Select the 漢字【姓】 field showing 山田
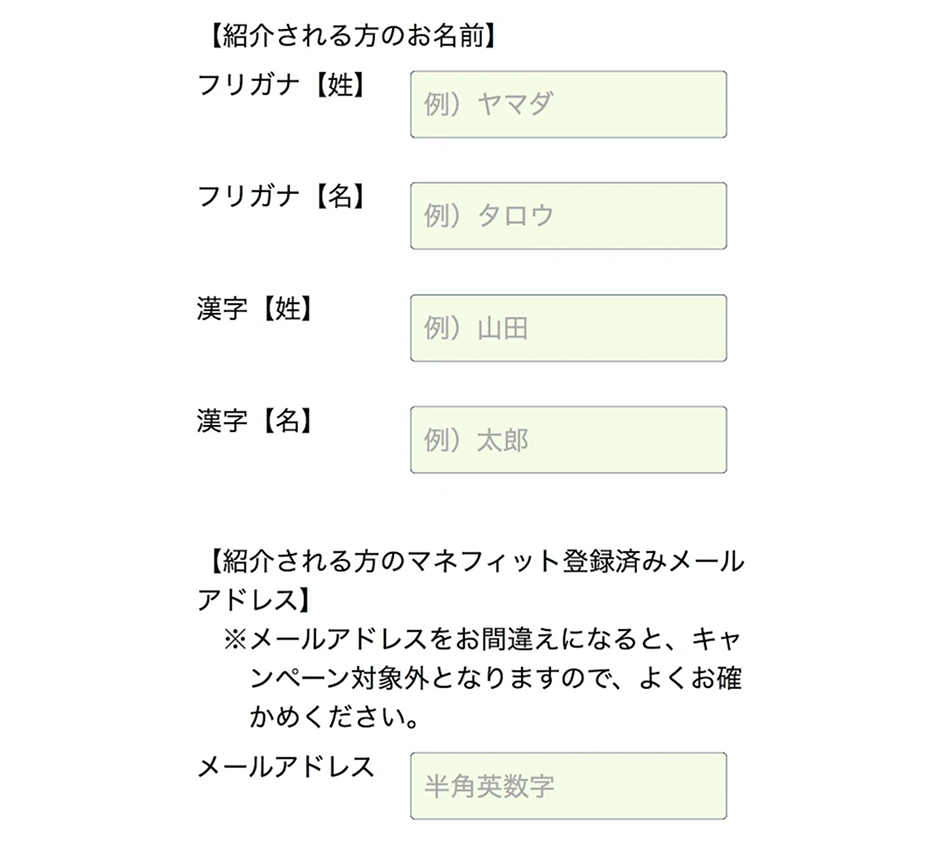The width and height of the screenshot is (933, 852). click(568, 328)
